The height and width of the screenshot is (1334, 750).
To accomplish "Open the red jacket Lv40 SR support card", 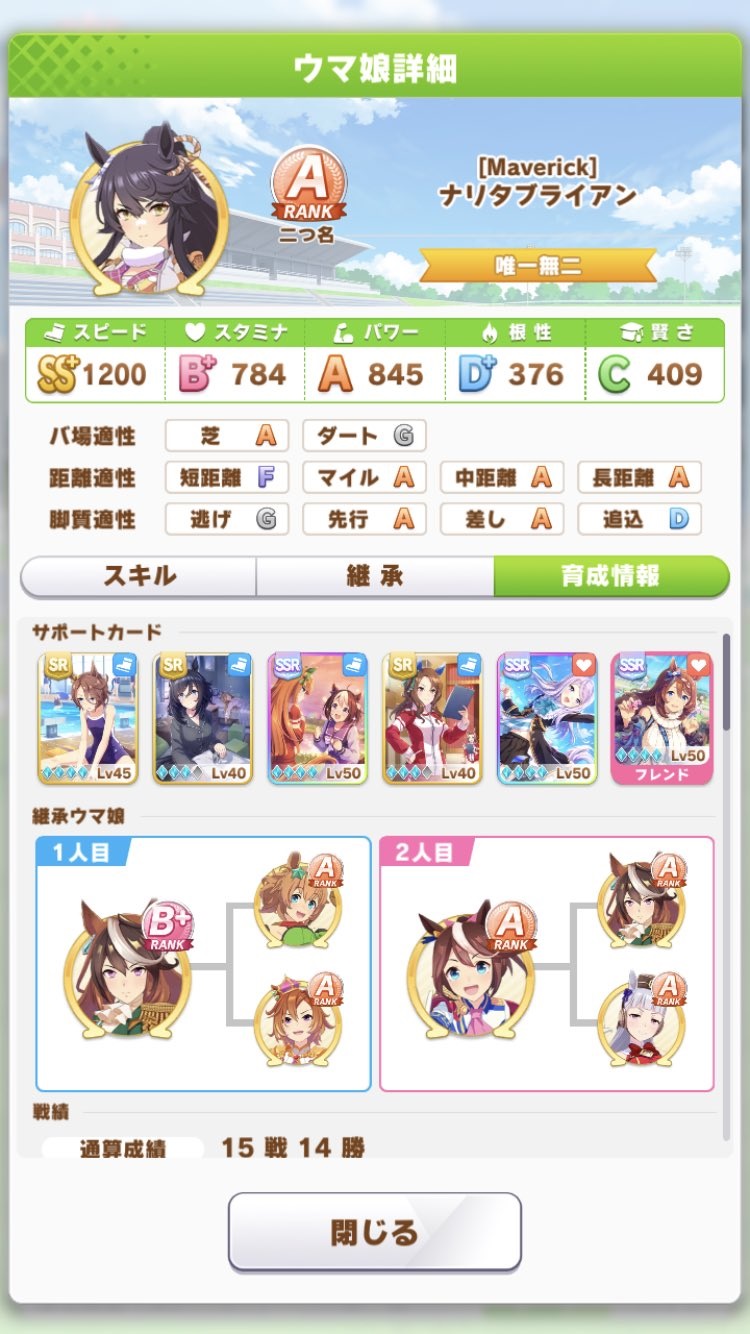I will tap(432, 717).
